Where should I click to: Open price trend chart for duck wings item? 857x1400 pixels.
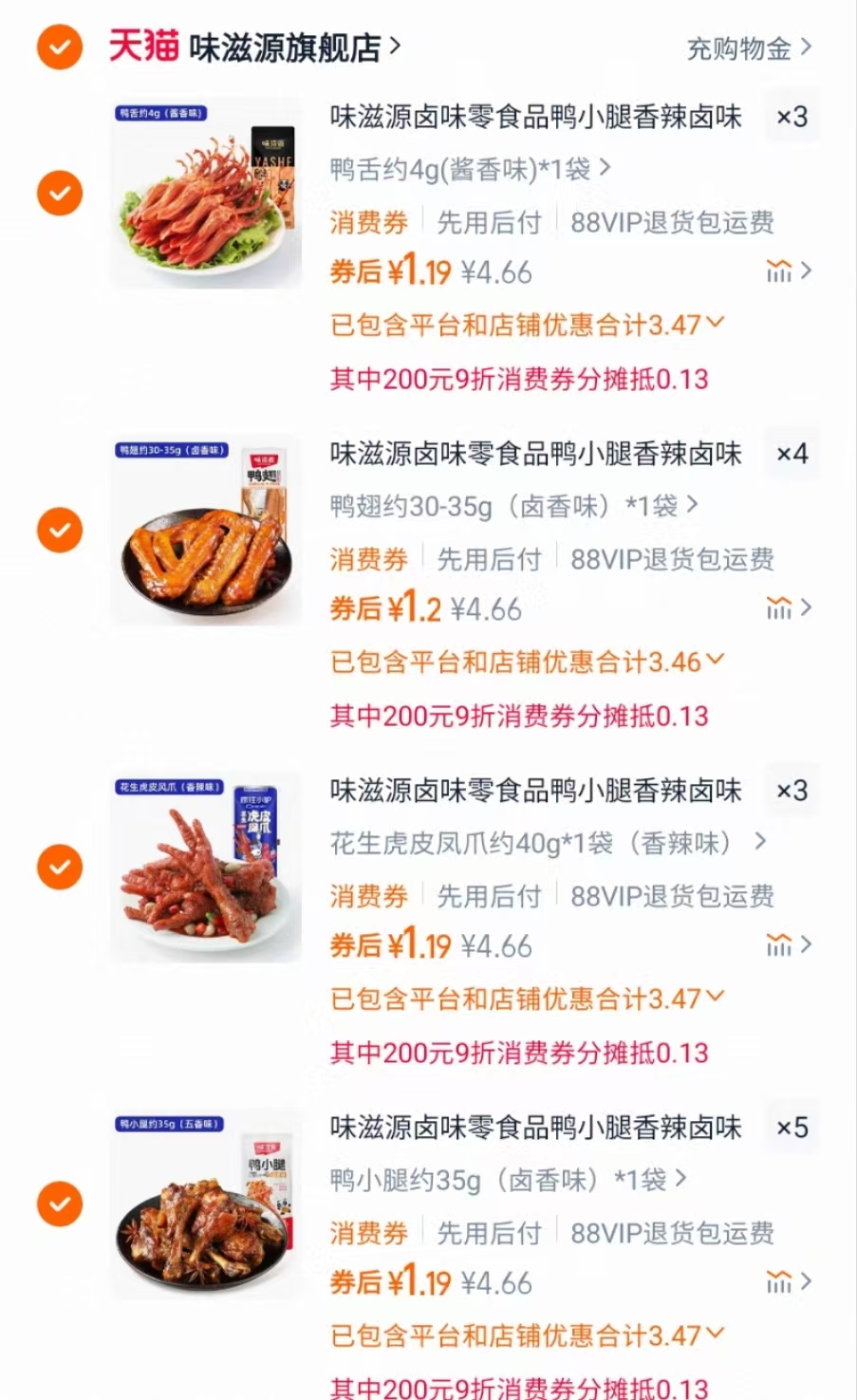tap(780, 608)
